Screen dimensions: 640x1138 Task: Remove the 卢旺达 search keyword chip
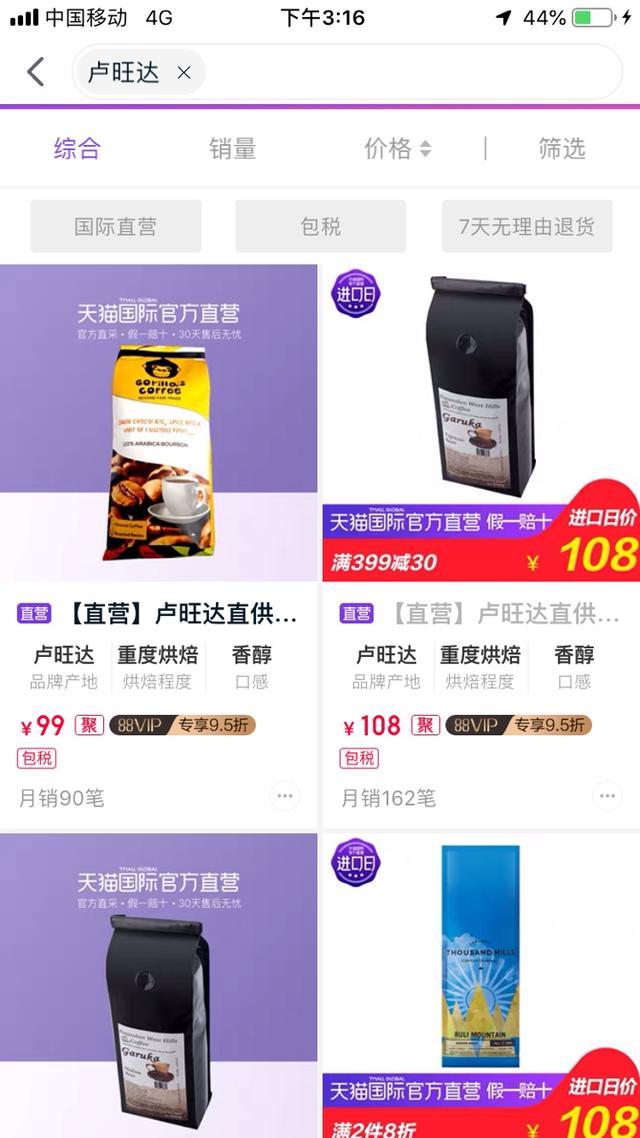point(184,72)
